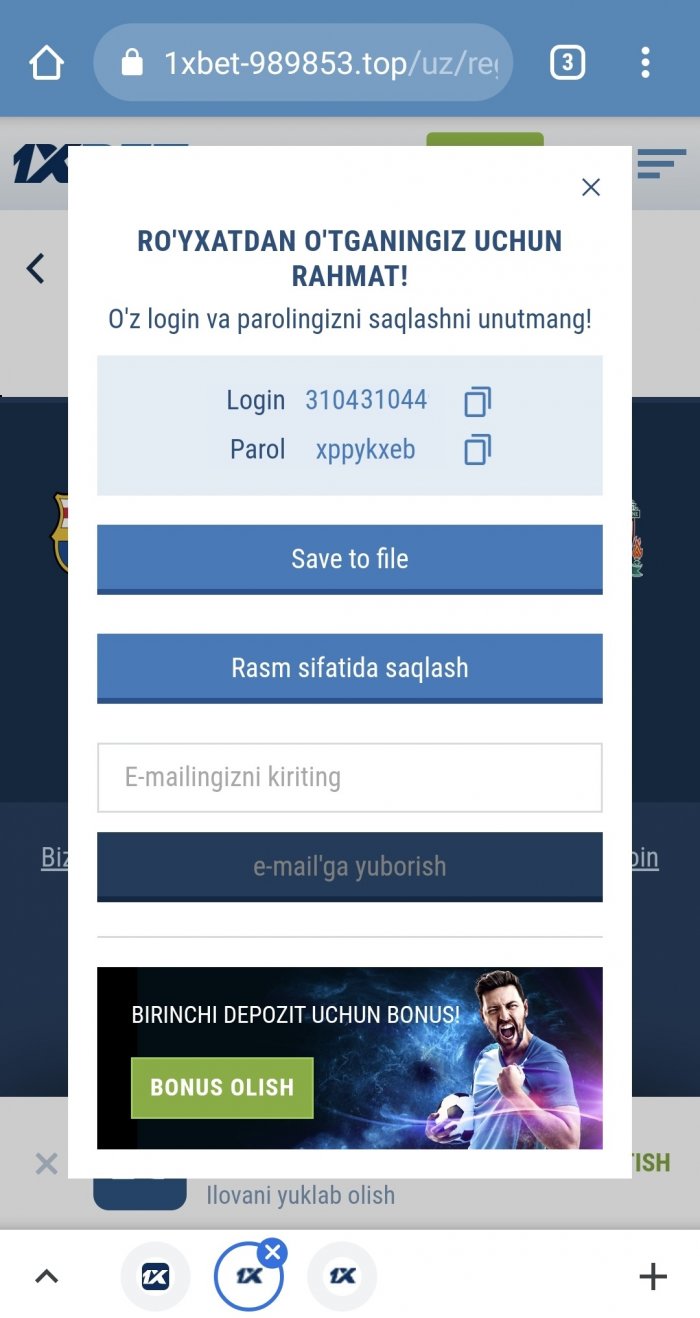Screen dimensions: 700x1318
Task: Close the currently selected tab
Action: (x=273, y=1251)
